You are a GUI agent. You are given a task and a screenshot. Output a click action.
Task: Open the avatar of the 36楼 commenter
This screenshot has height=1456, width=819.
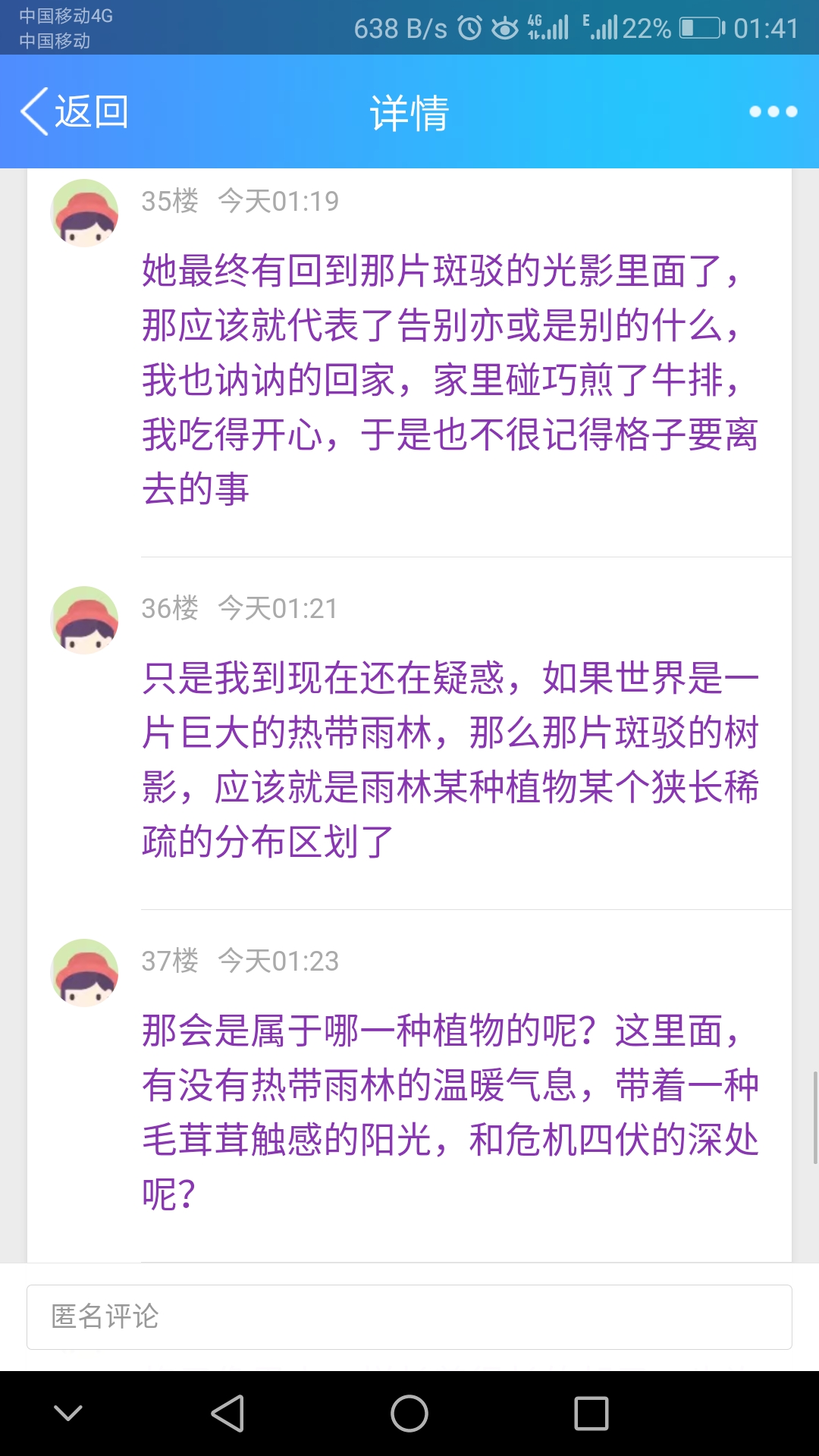(x=84, y=620)
